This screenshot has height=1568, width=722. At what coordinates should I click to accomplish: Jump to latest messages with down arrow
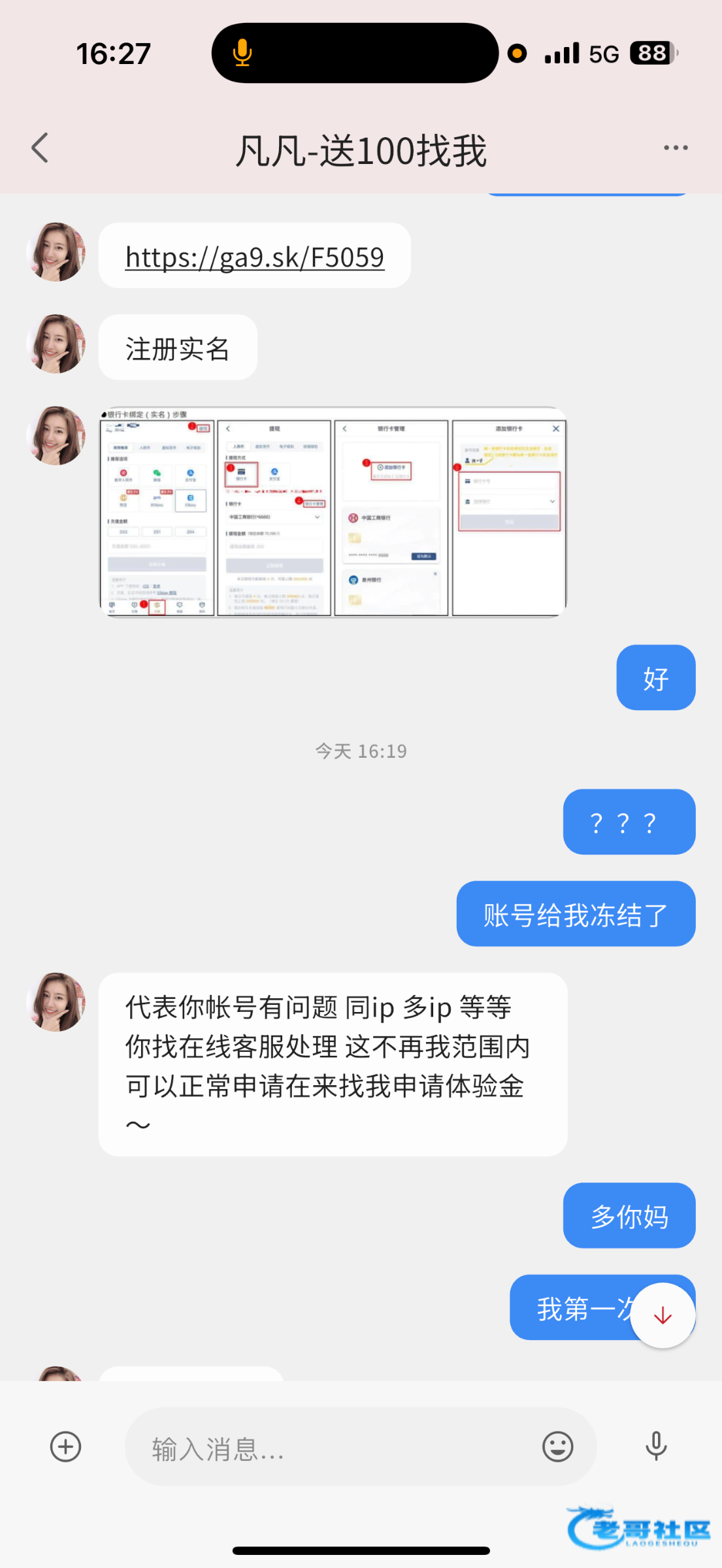point(662,1315)
